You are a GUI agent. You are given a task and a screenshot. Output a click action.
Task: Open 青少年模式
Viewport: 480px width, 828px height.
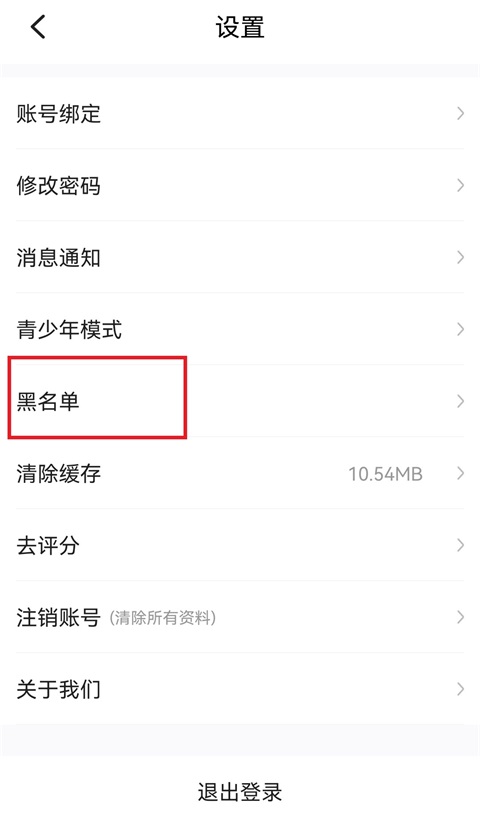[240, 329]
